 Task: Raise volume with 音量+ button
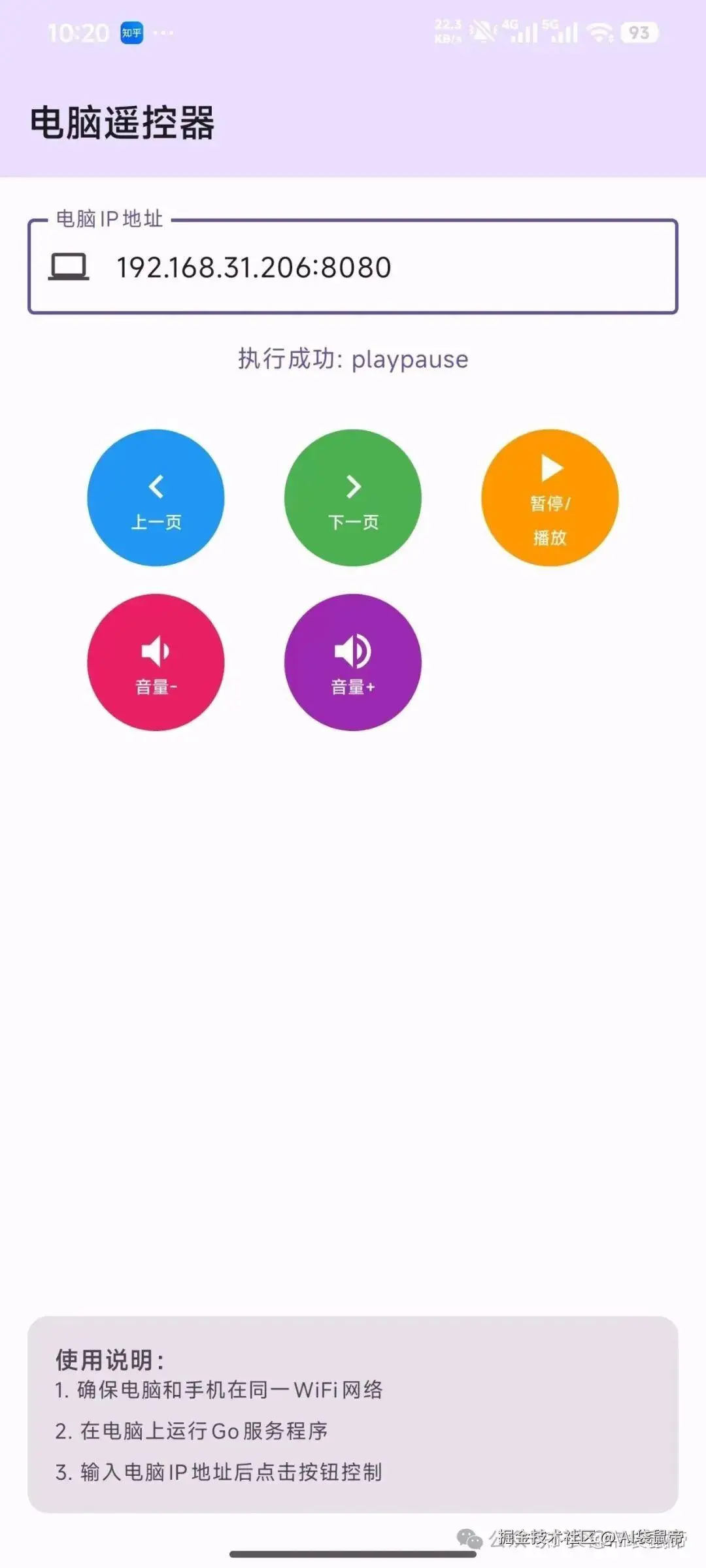pos(353,662)
